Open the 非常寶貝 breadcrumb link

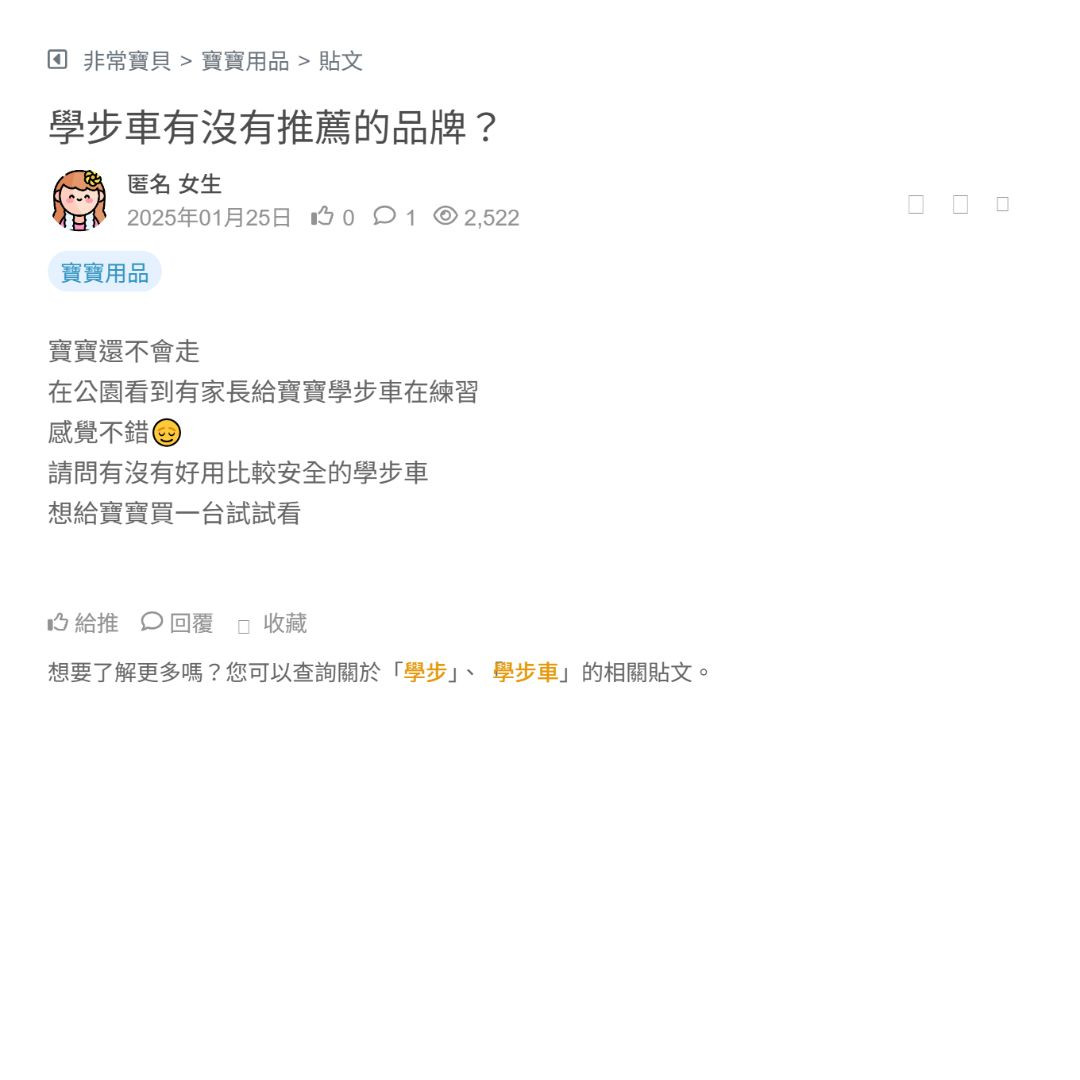(x=127, y=61)
